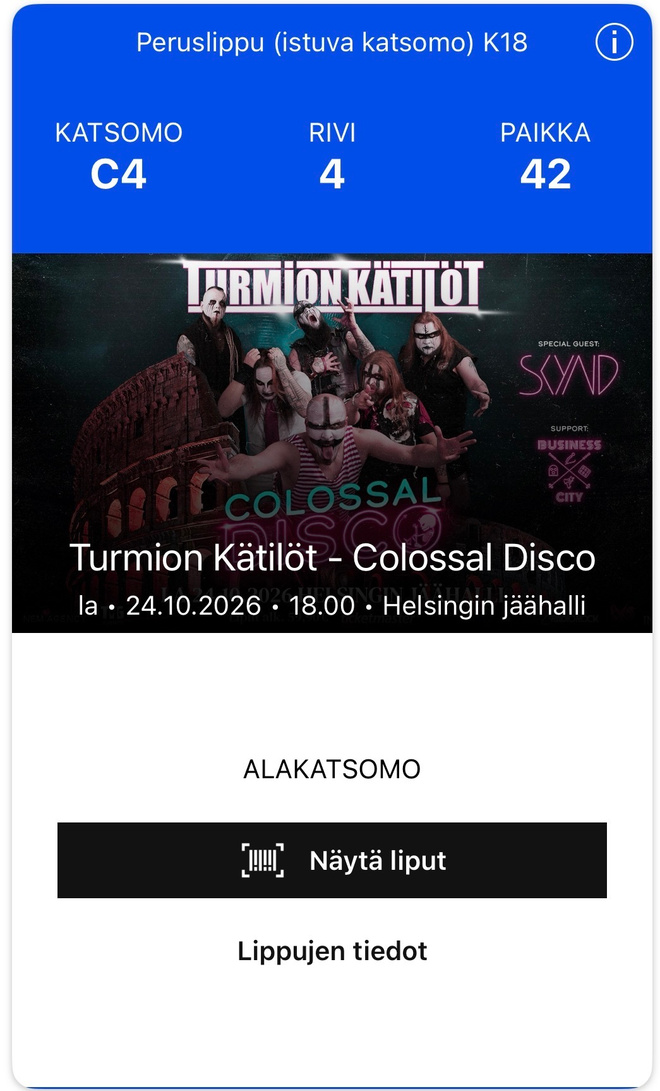The image size is (660, 1091).
Task: Open the ticket info icon
Action: pos(614,43)
